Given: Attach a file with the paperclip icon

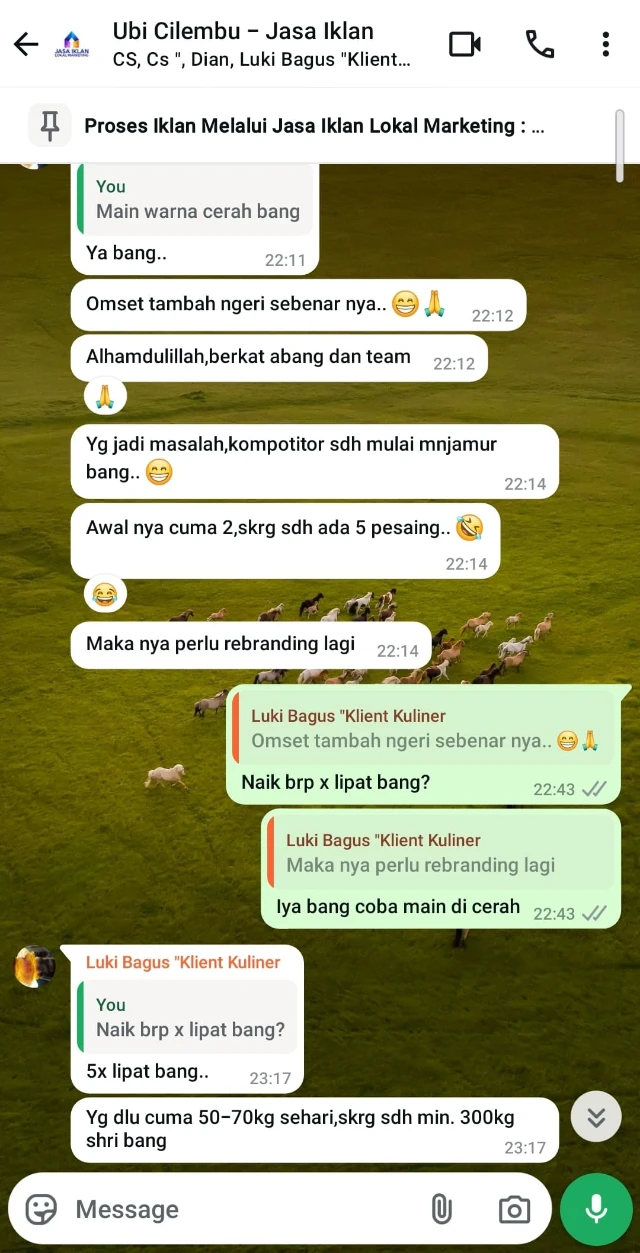Looking at the screenshot, I should [x=441, y=1209].
